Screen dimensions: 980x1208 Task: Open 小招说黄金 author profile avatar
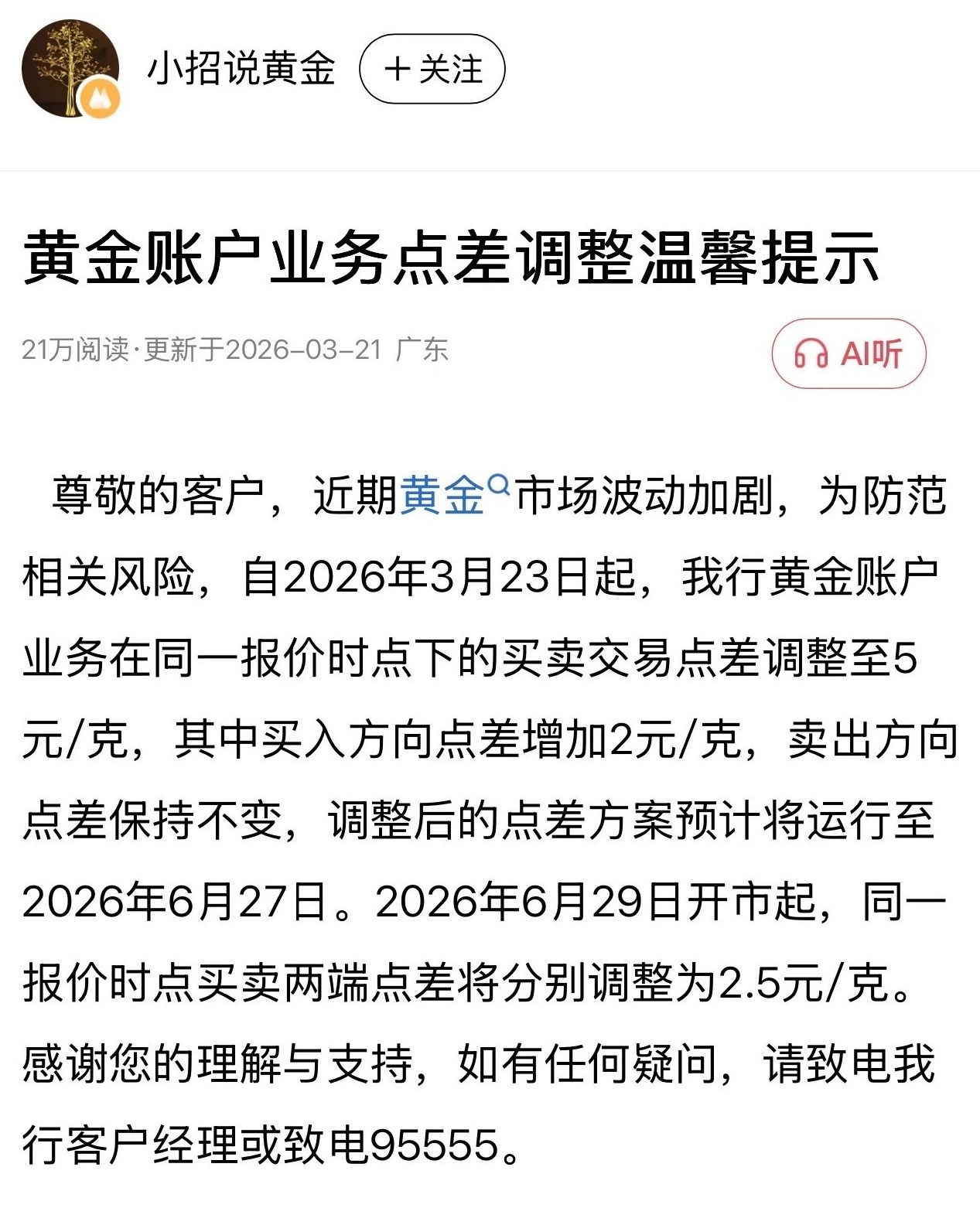coord(70,70)
